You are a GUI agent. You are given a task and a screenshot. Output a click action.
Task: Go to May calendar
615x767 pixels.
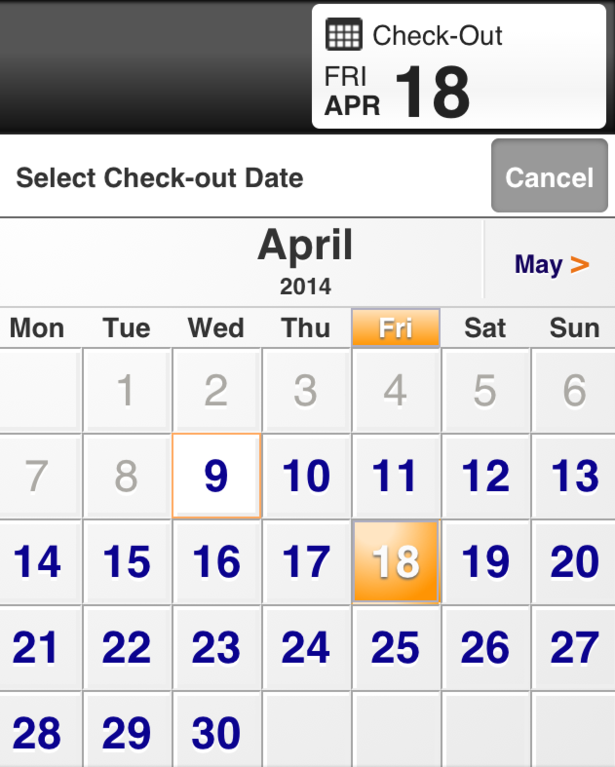[x=551, y=264]
